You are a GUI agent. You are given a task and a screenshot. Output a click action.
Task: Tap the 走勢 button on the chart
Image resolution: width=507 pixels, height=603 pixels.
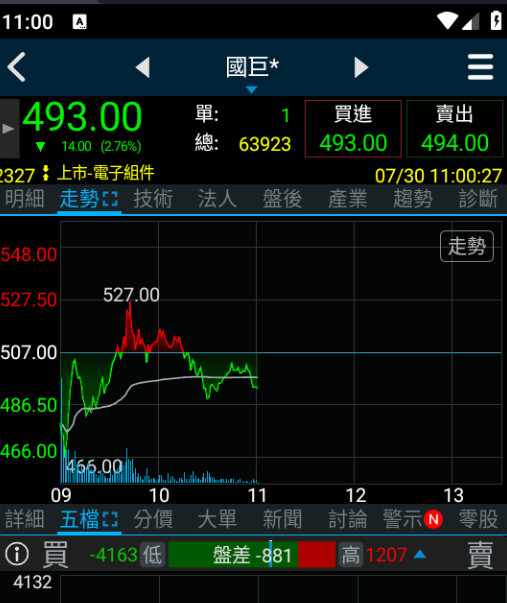point(467,246)
